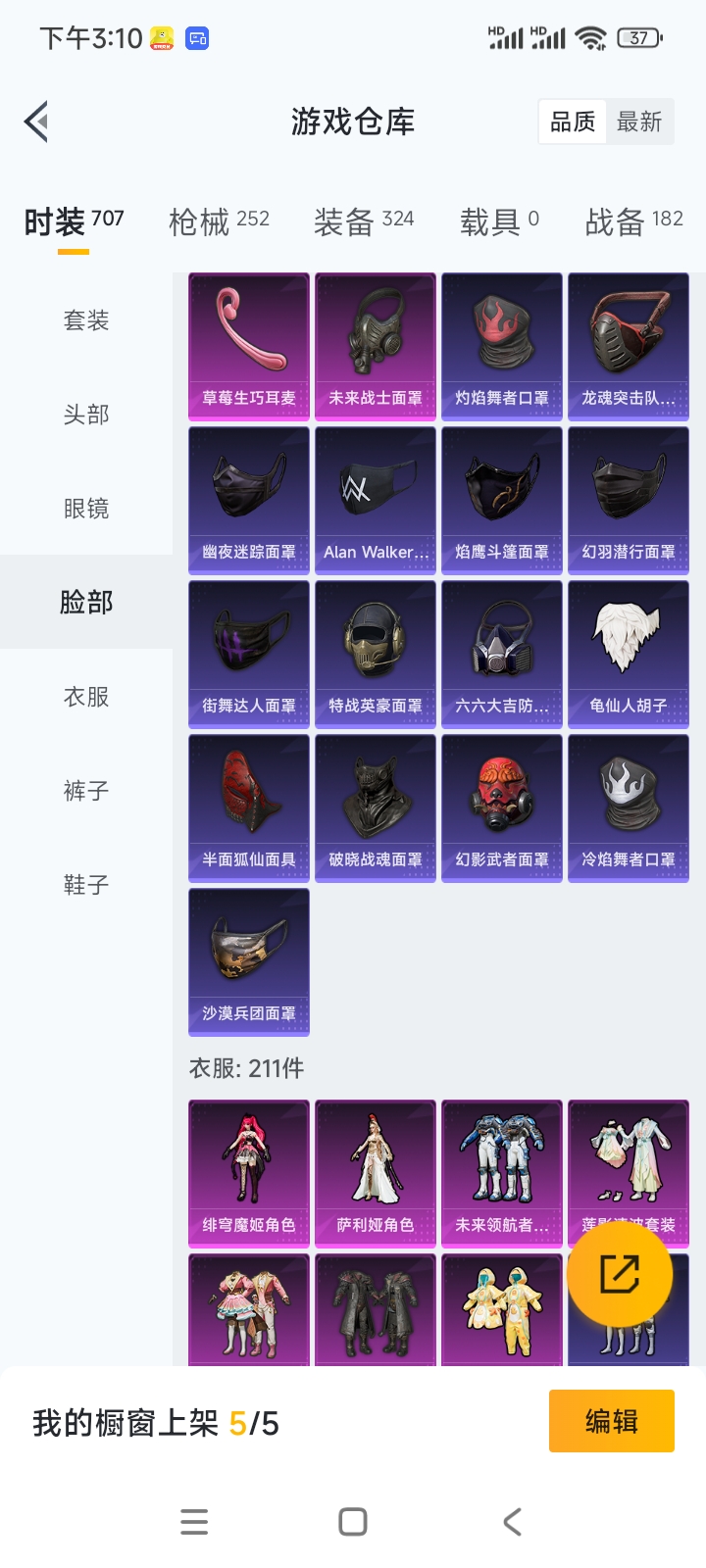
Task: View the Alan Walker mask item
Action: point(376,501)
